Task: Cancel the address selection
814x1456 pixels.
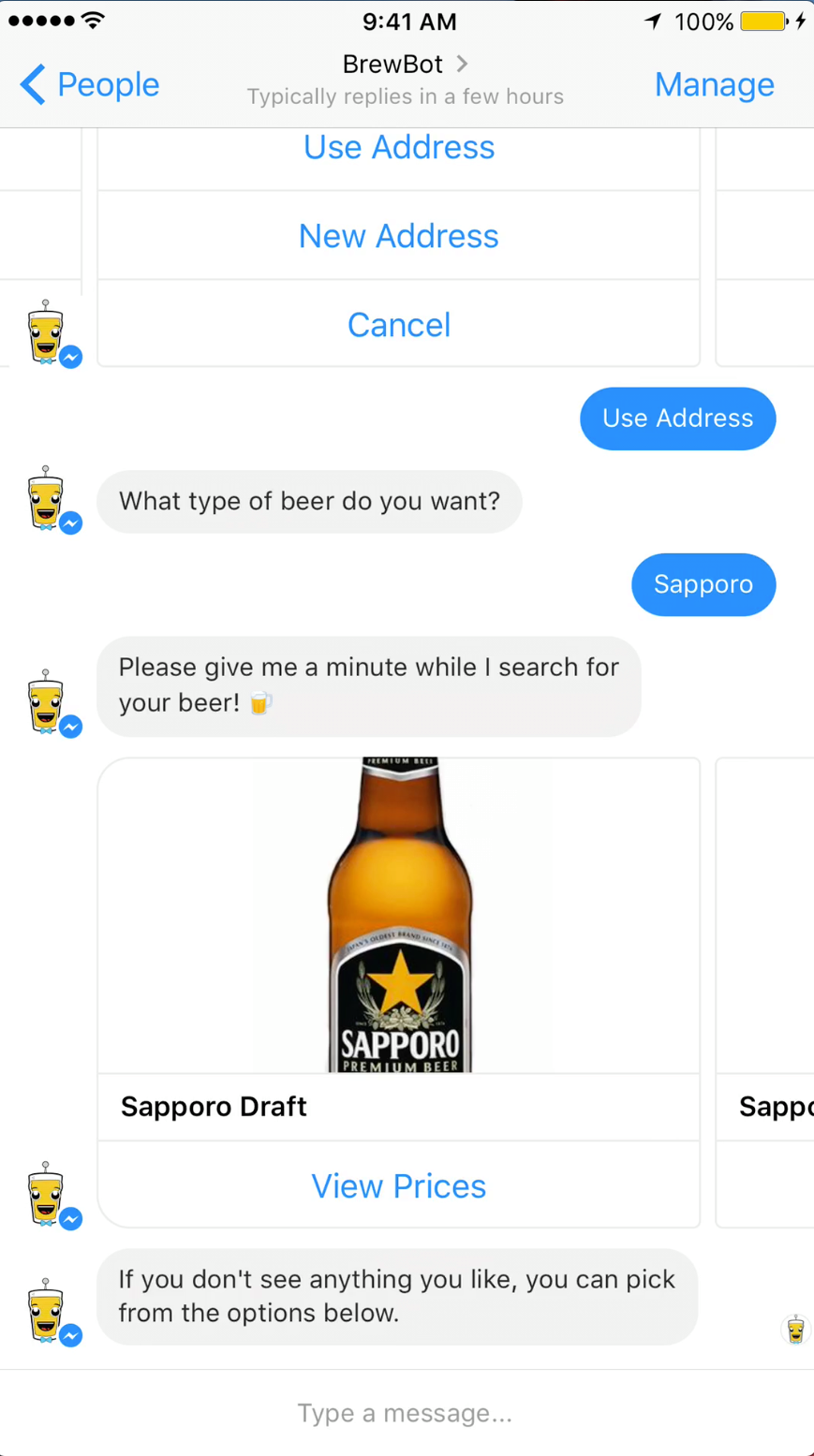Action: (x=399, y=325)
